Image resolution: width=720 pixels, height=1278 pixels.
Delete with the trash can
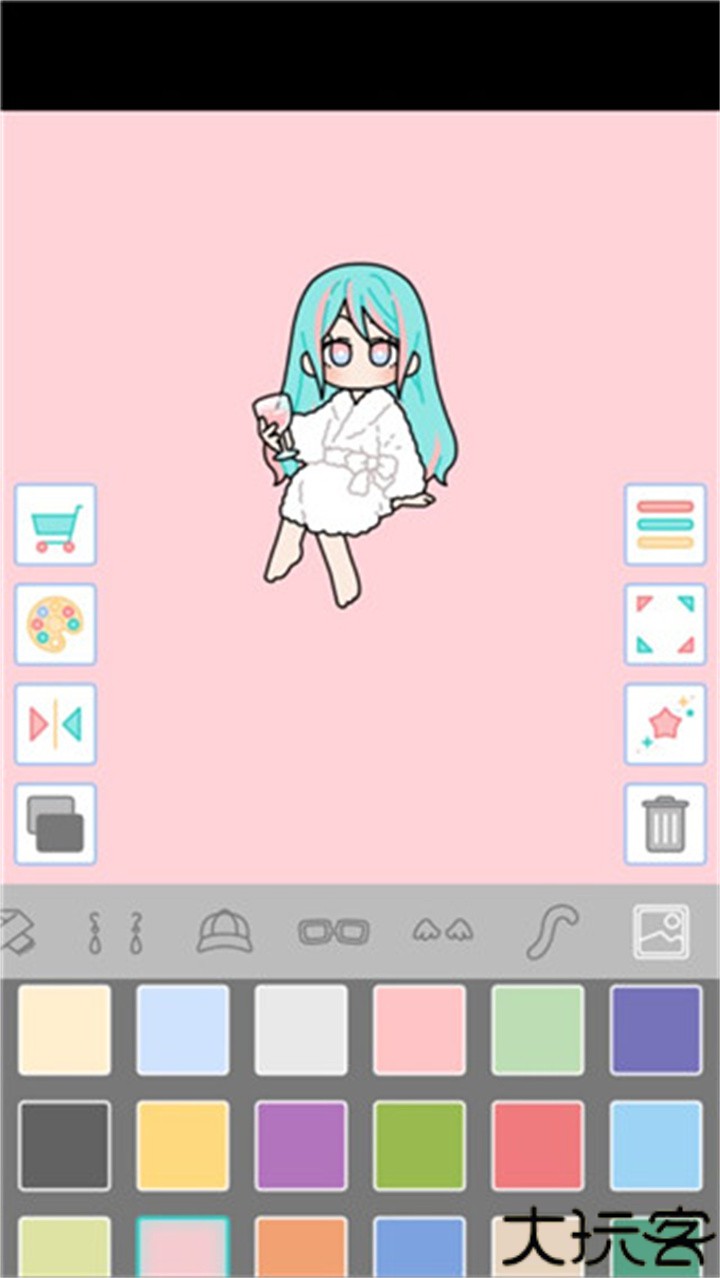[665, 824]
